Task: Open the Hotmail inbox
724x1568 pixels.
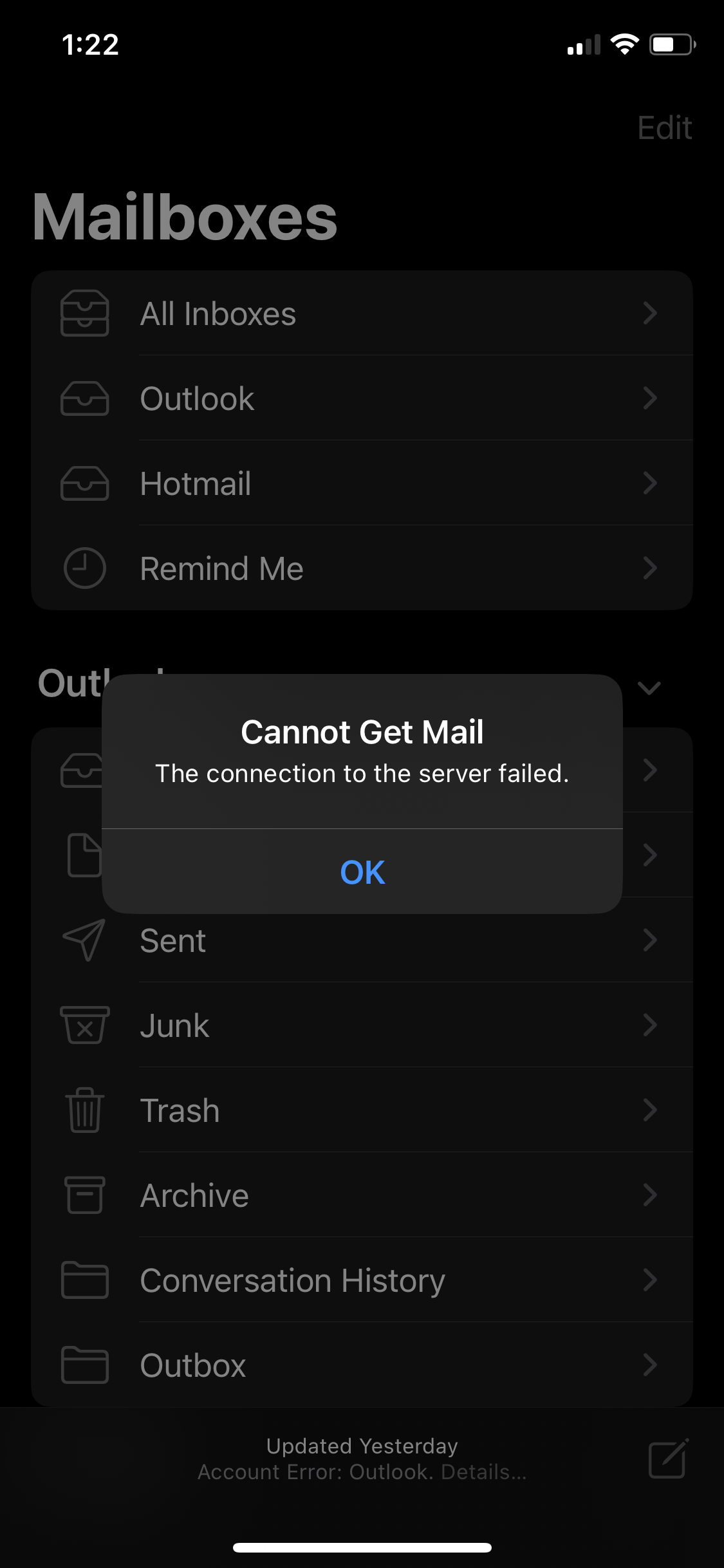Action: 362,483
